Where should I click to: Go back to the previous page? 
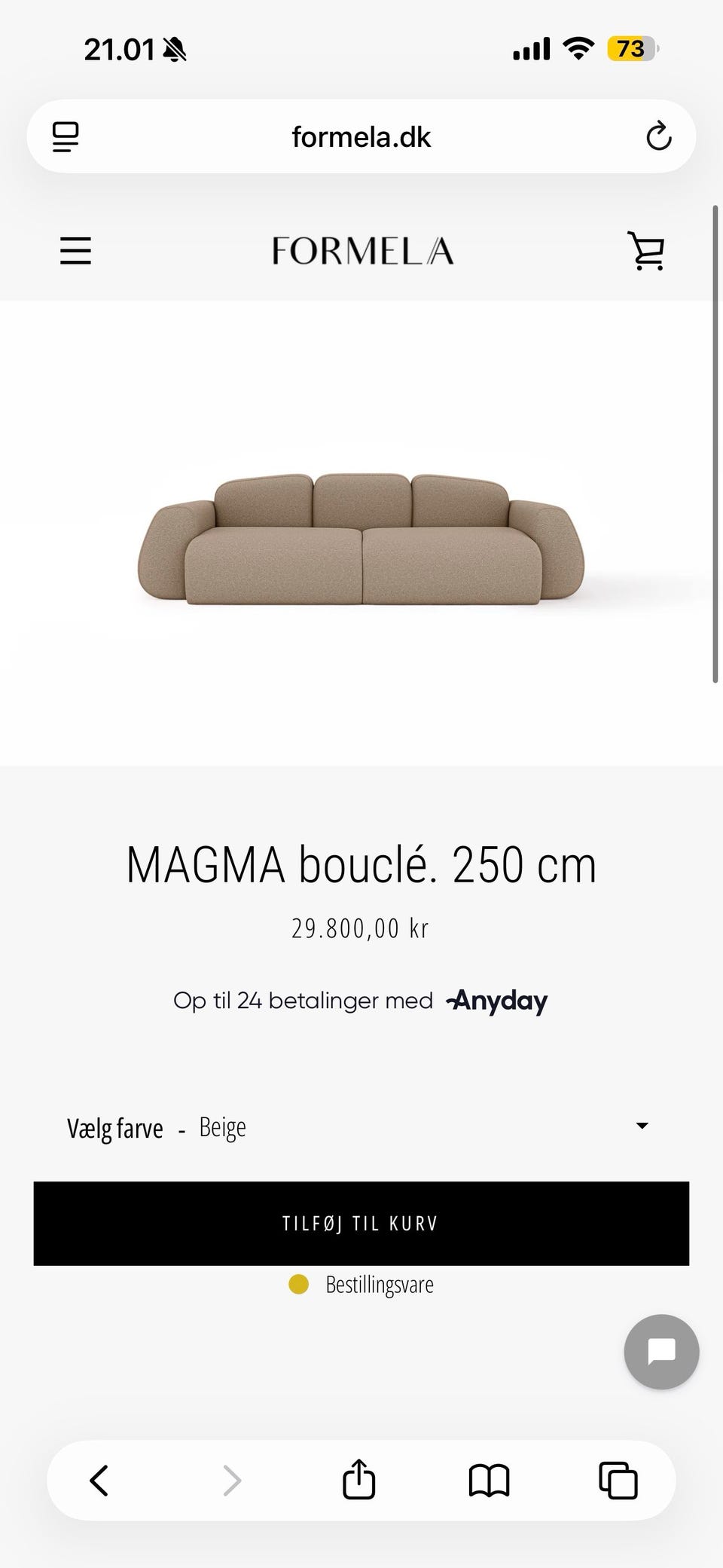[99, 1480]
